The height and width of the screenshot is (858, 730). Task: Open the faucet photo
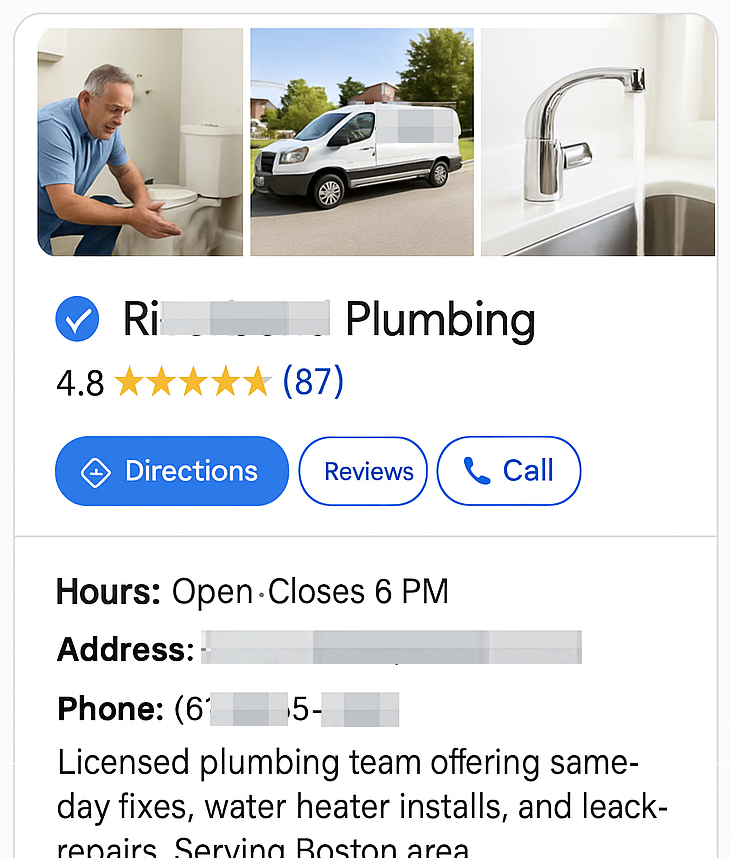click(598, 142)
